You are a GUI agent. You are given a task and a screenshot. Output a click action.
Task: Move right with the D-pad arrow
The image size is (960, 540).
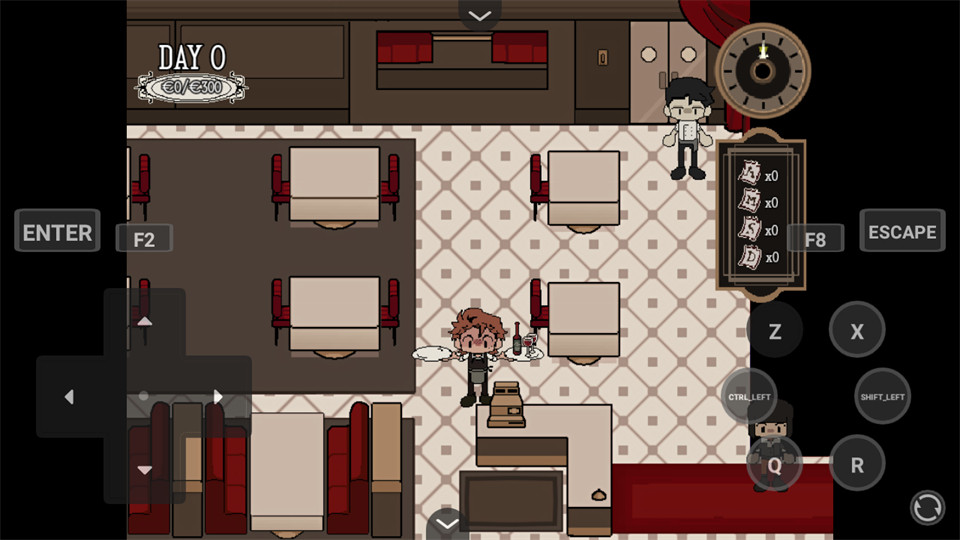219,397
